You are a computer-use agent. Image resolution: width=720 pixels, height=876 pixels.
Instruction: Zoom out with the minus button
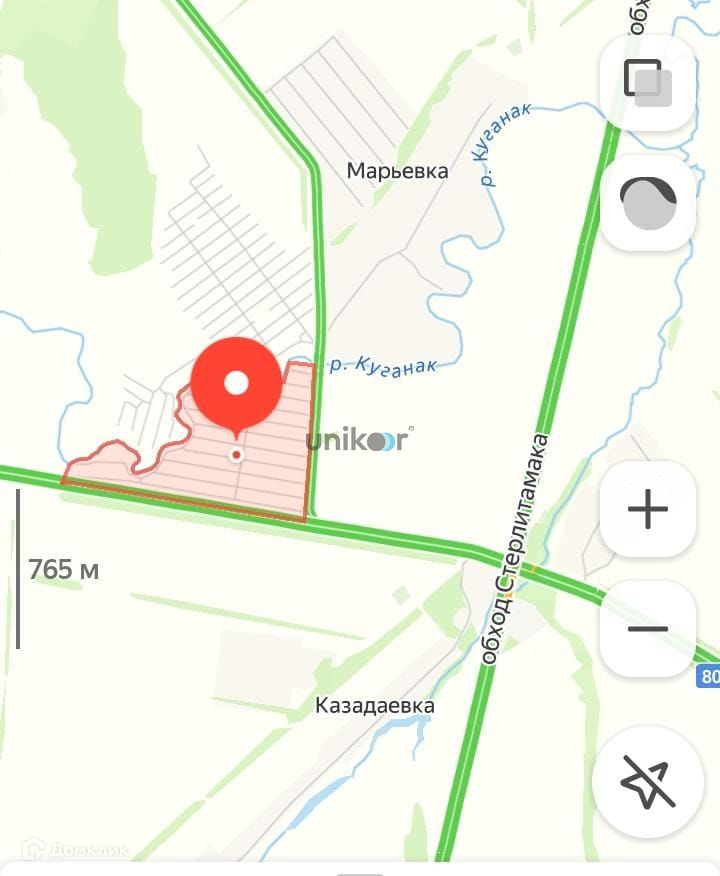click(x=647, y=629)
